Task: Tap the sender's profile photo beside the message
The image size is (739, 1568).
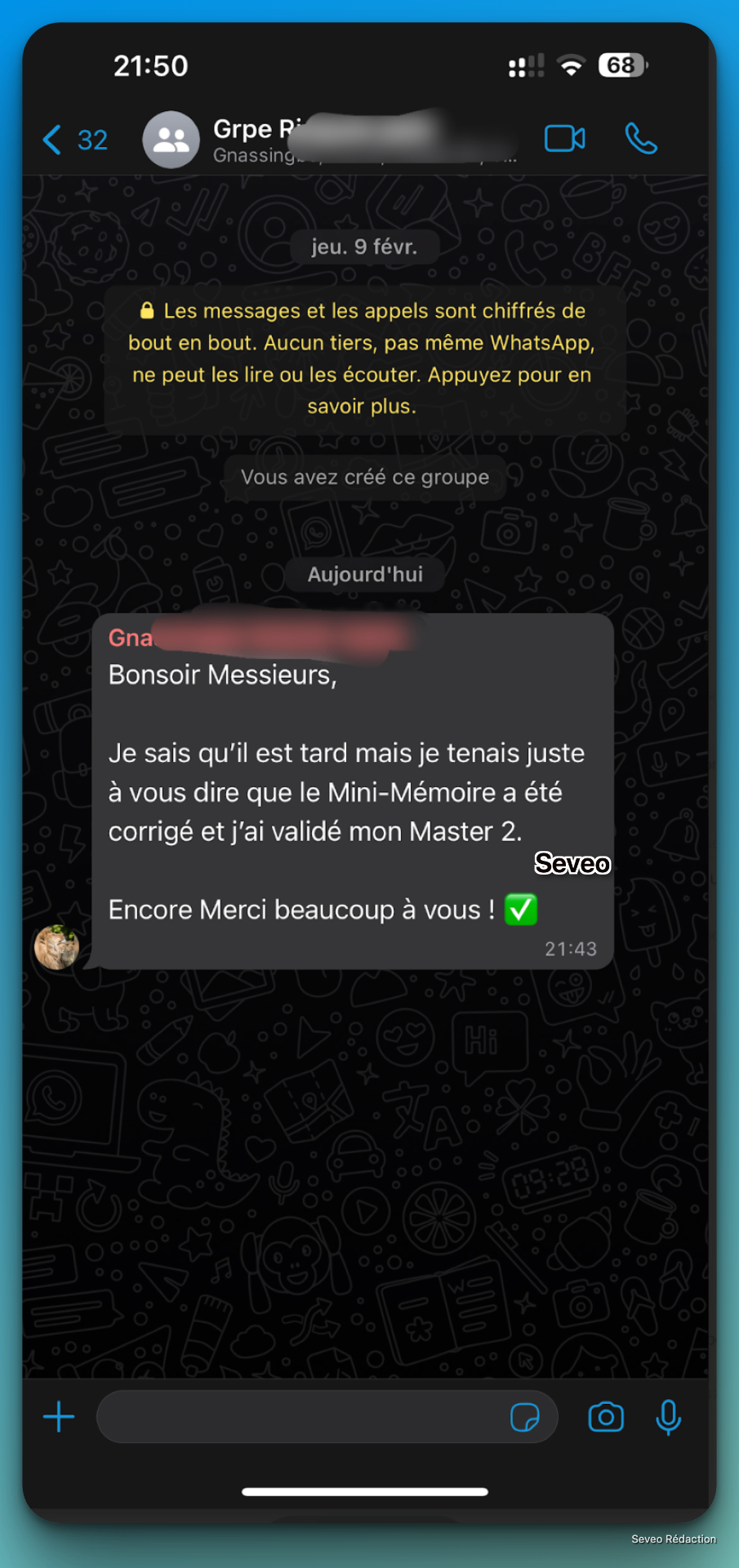Action: [x=59, y=947]
